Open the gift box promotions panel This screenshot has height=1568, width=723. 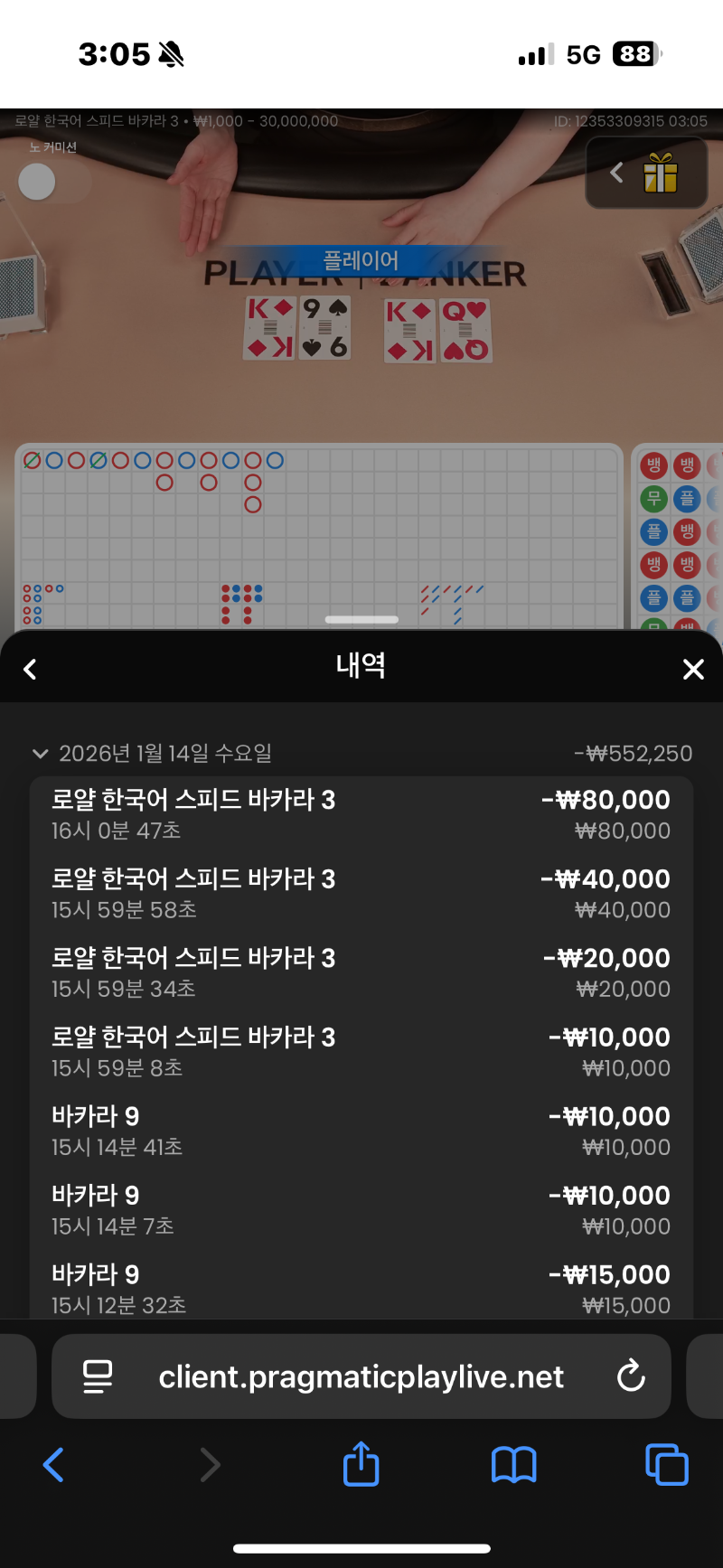pos(660,173)
